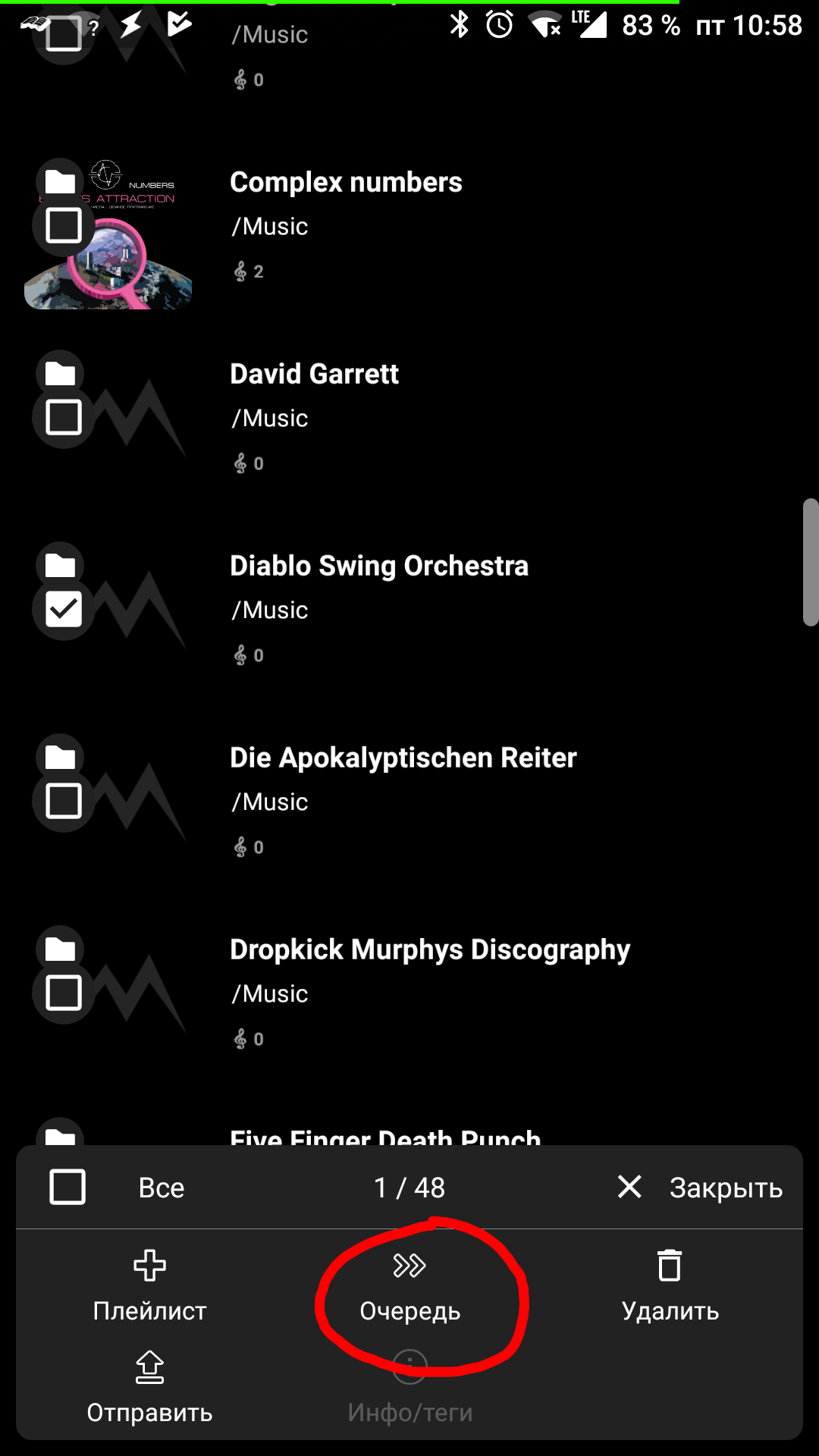819x1456 pixels.
Task: Add the selection to Плейлист
Action: coord(149,1286)
